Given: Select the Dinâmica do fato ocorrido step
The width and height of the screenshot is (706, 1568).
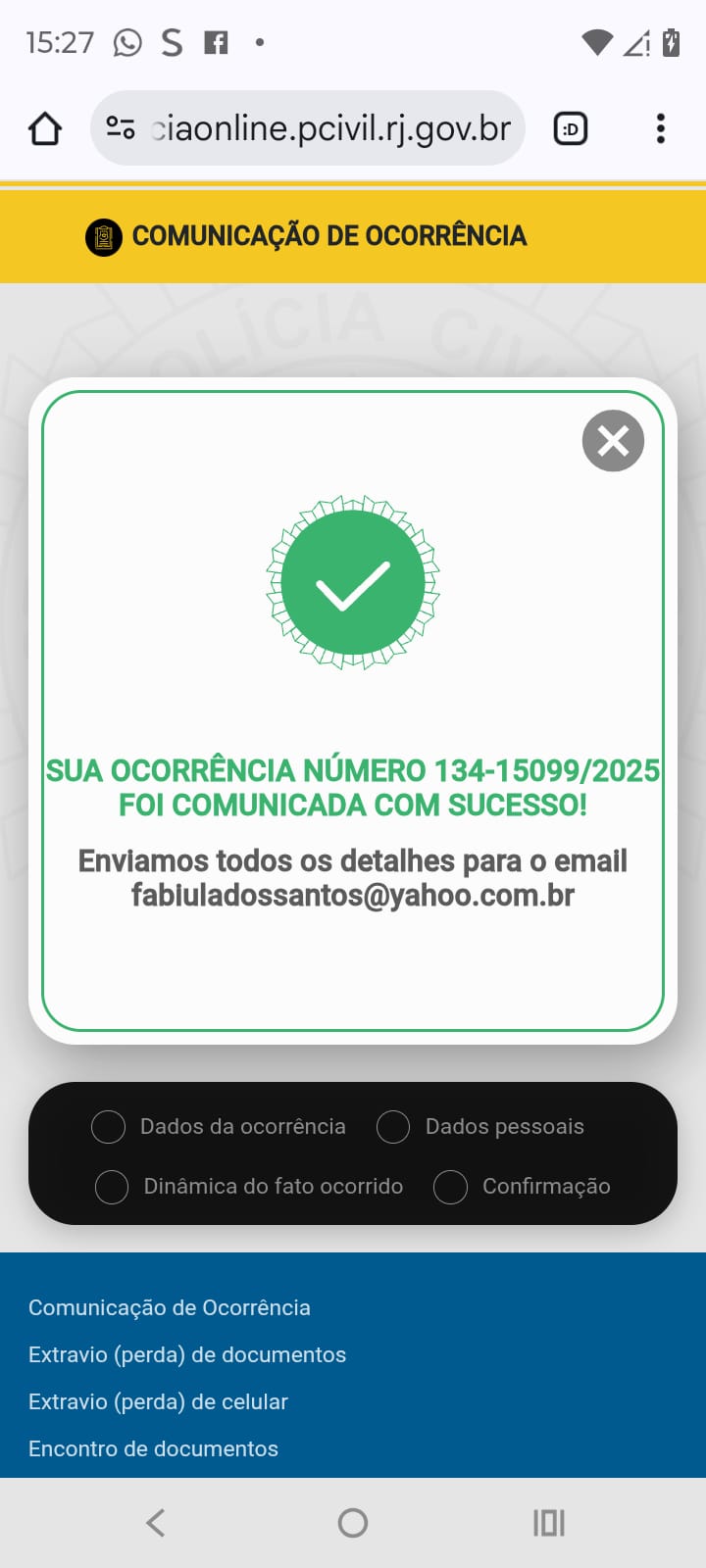Looking at the screenshot, I should (x=112, y=1187).
